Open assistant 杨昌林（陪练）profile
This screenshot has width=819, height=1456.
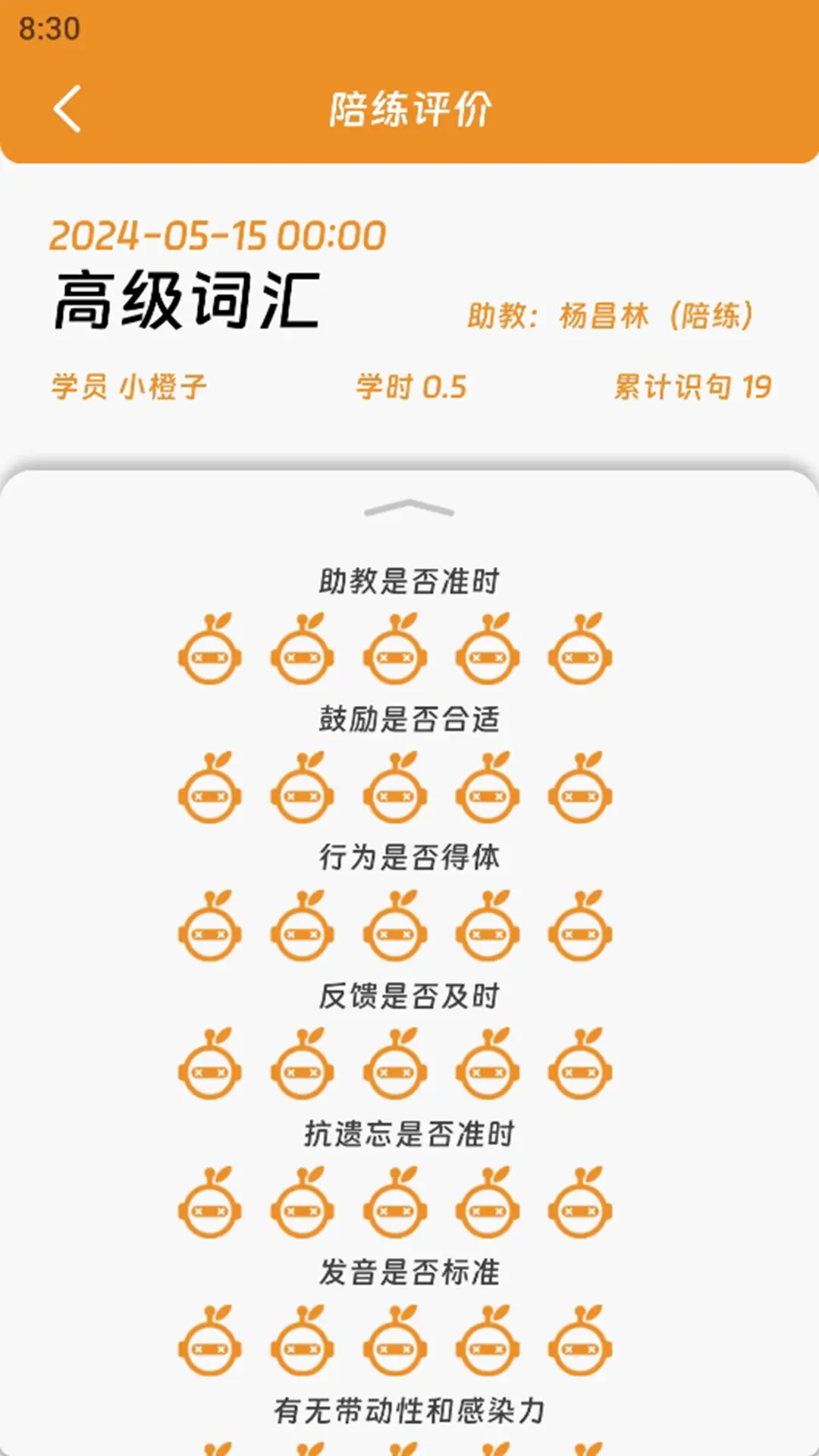(x=657, y=316)
